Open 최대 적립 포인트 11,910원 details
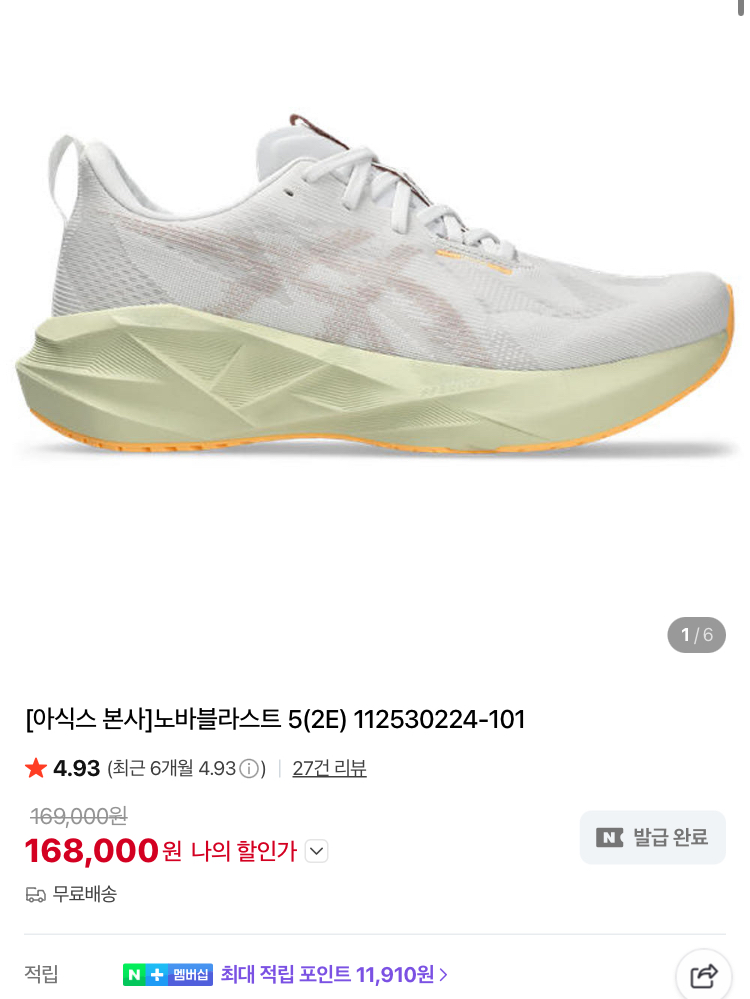Screen dimensions: 750x999 point(335,974)
